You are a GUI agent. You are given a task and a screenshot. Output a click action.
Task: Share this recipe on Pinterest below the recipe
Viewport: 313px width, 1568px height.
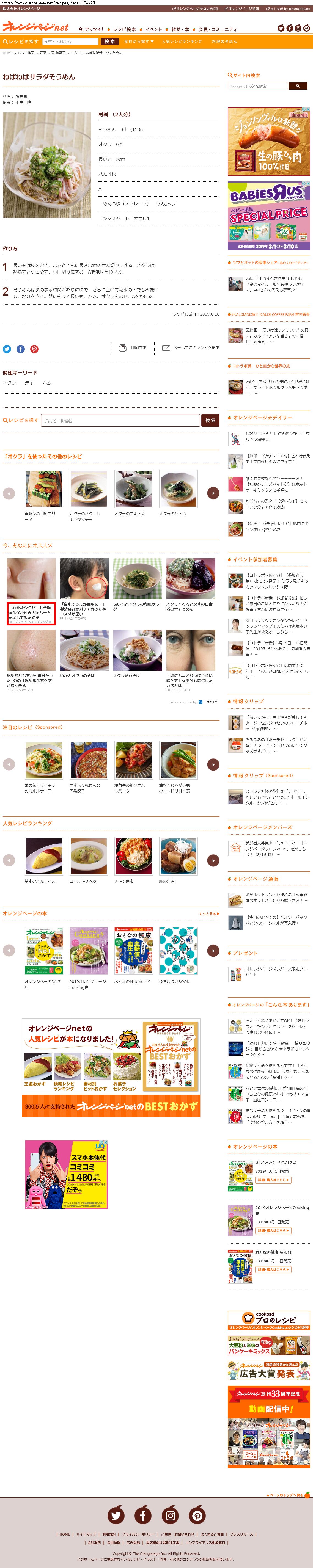coord(34,349)
